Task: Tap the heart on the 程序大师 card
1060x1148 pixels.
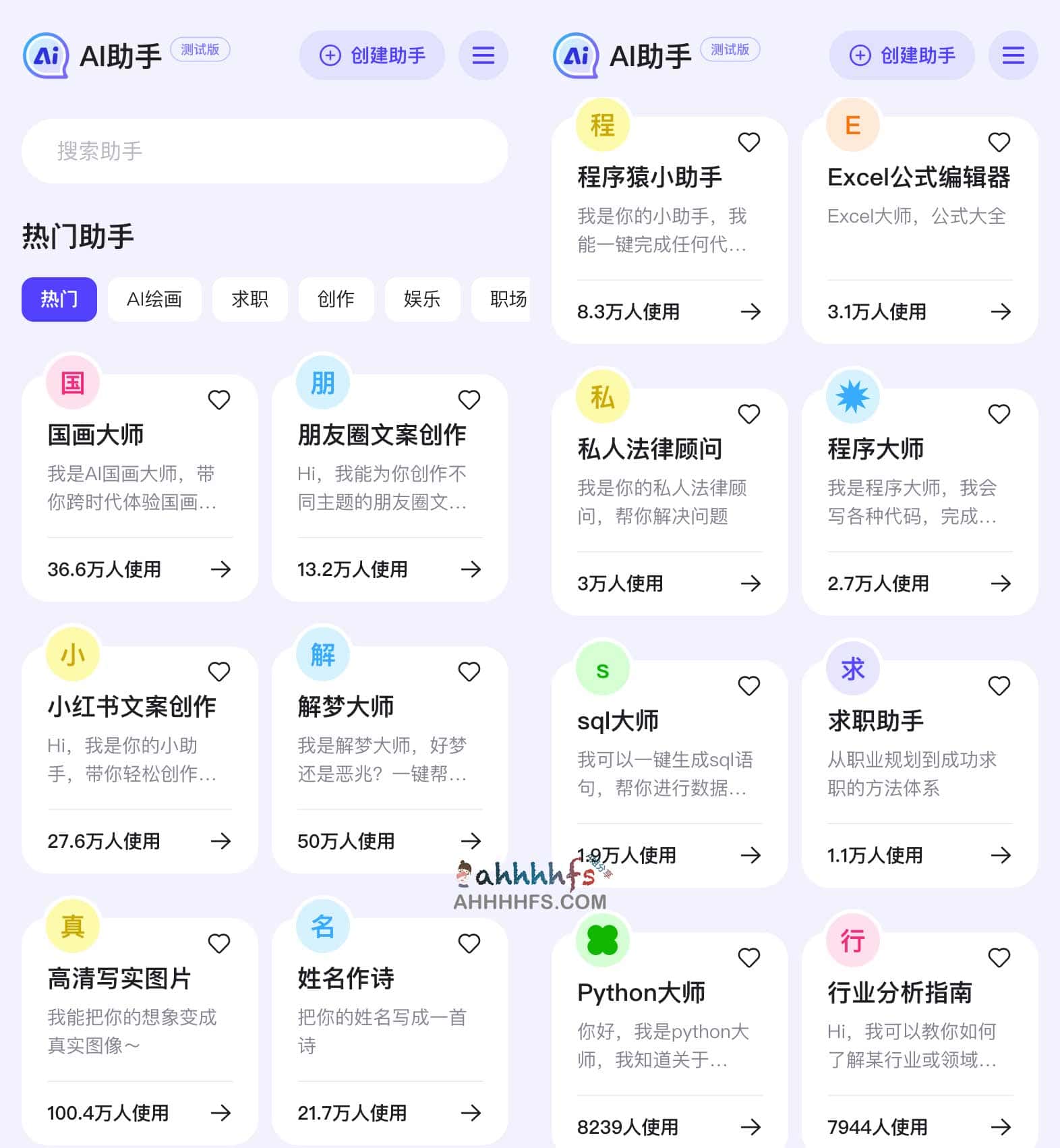Action: click(x=999, y=414)
